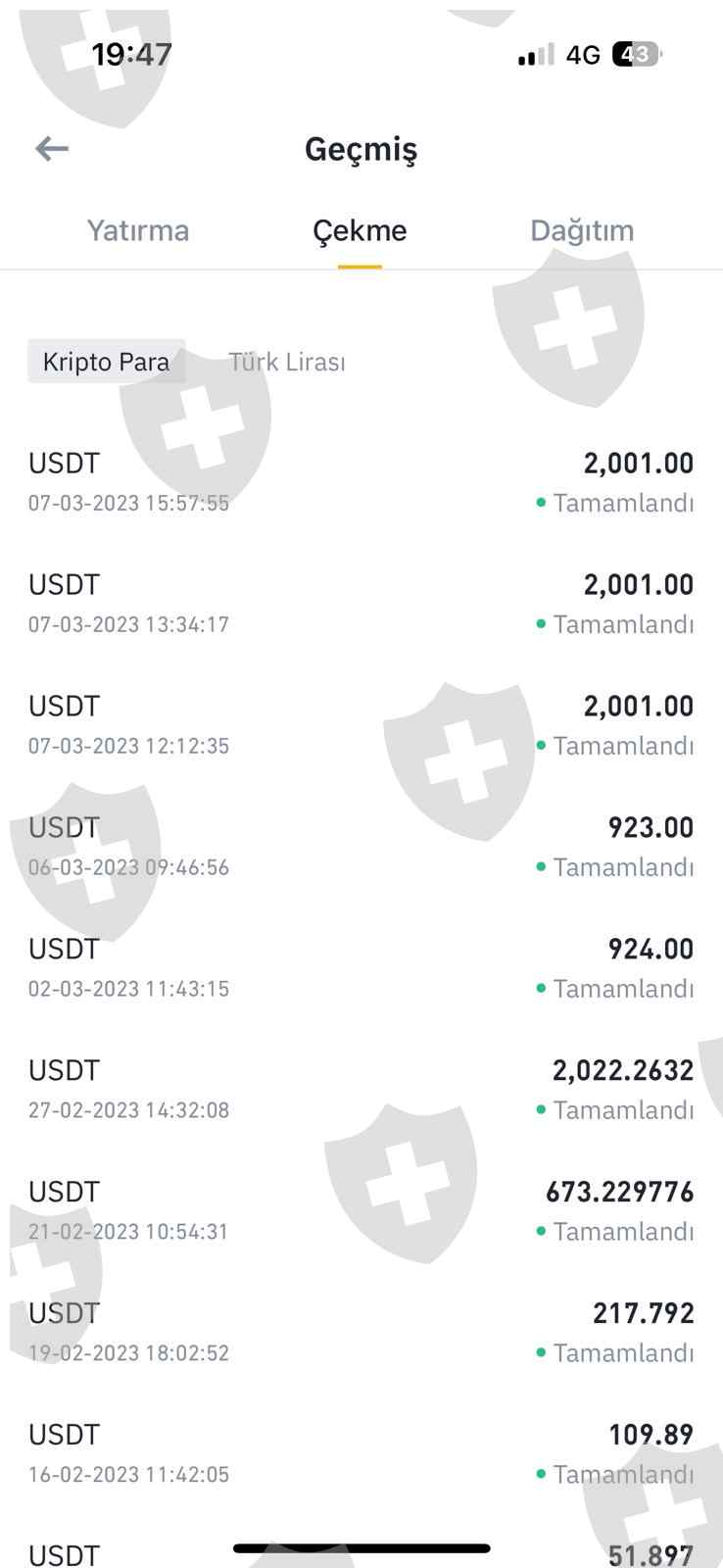
Task: View the 924.00 USDT withdrawal details
Action: (x=361, y=967)
